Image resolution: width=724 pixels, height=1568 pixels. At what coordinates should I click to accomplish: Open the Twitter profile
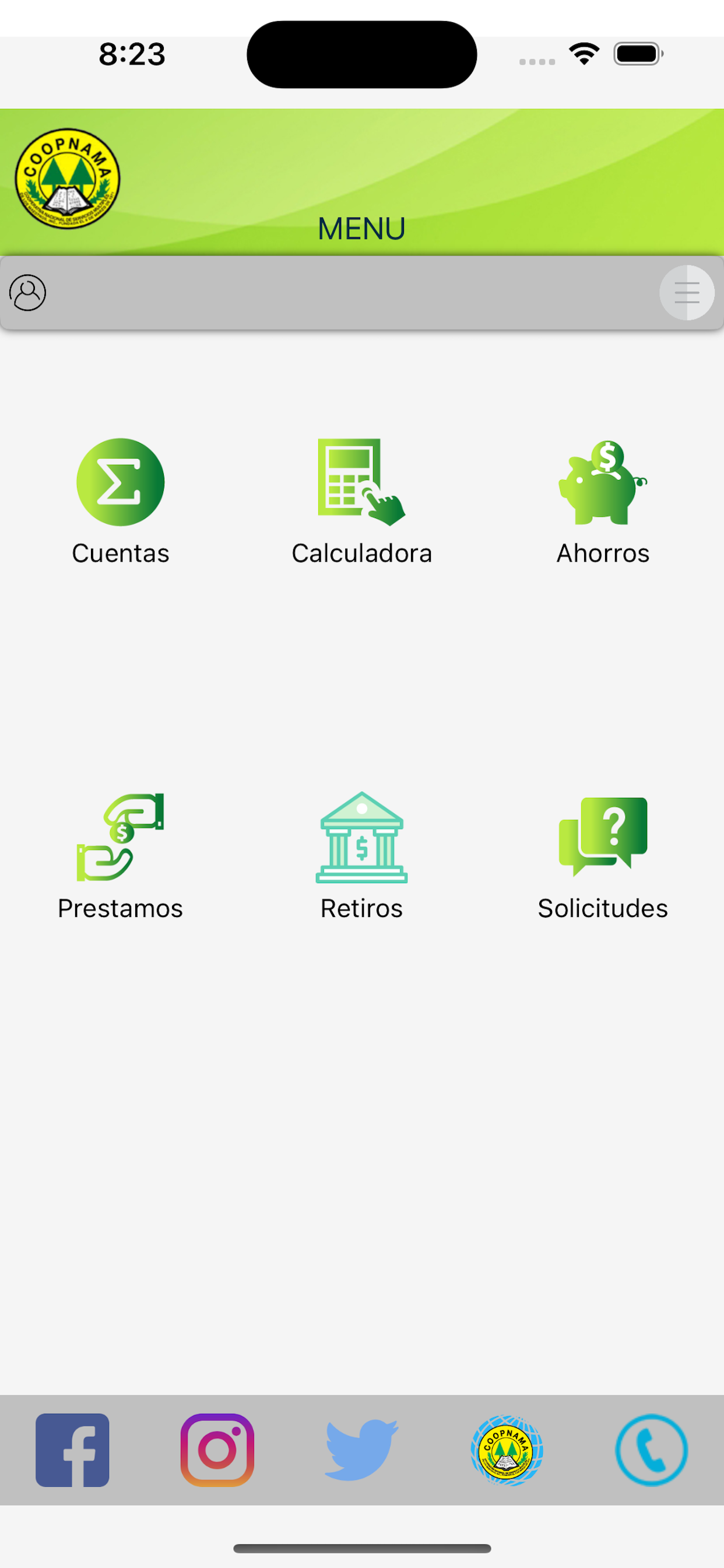pos(362,1451)
